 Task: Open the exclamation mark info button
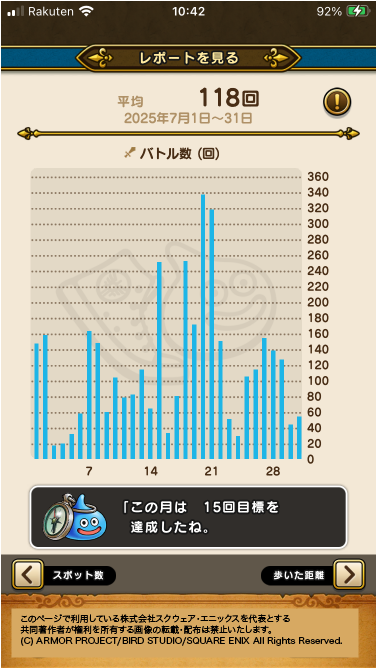click(x=337, y=103)
